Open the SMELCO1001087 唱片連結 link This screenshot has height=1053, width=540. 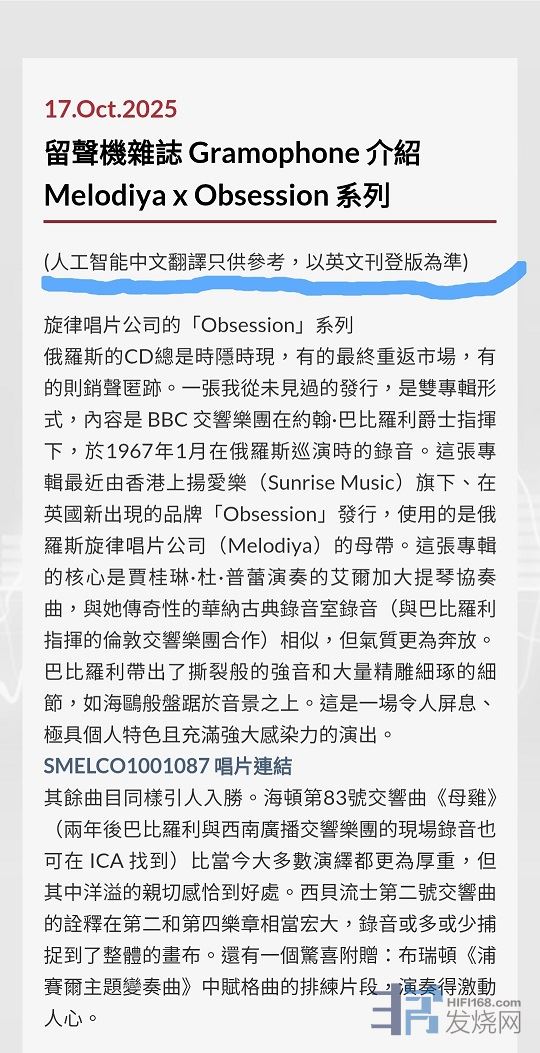pos(168,766)
